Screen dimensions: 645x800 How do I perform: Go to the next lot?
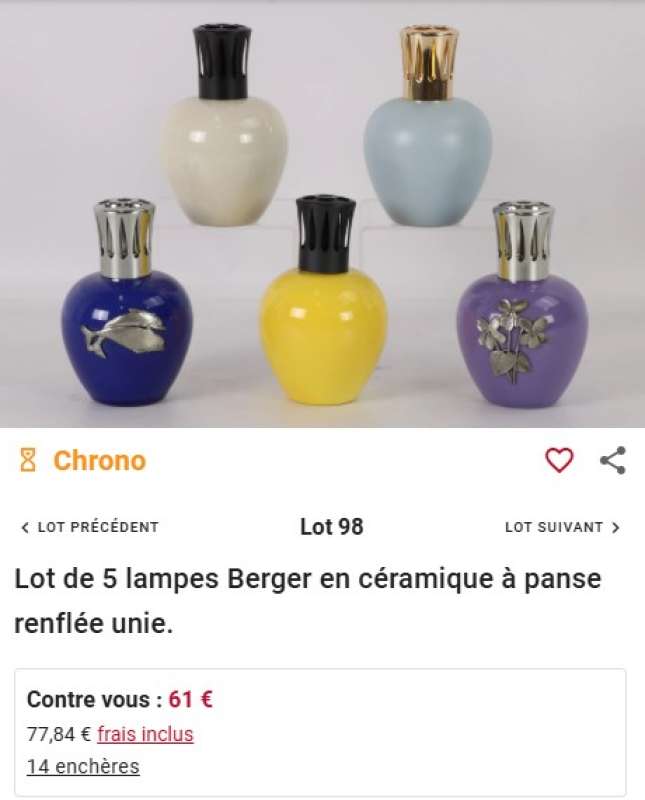pos(562,527)
